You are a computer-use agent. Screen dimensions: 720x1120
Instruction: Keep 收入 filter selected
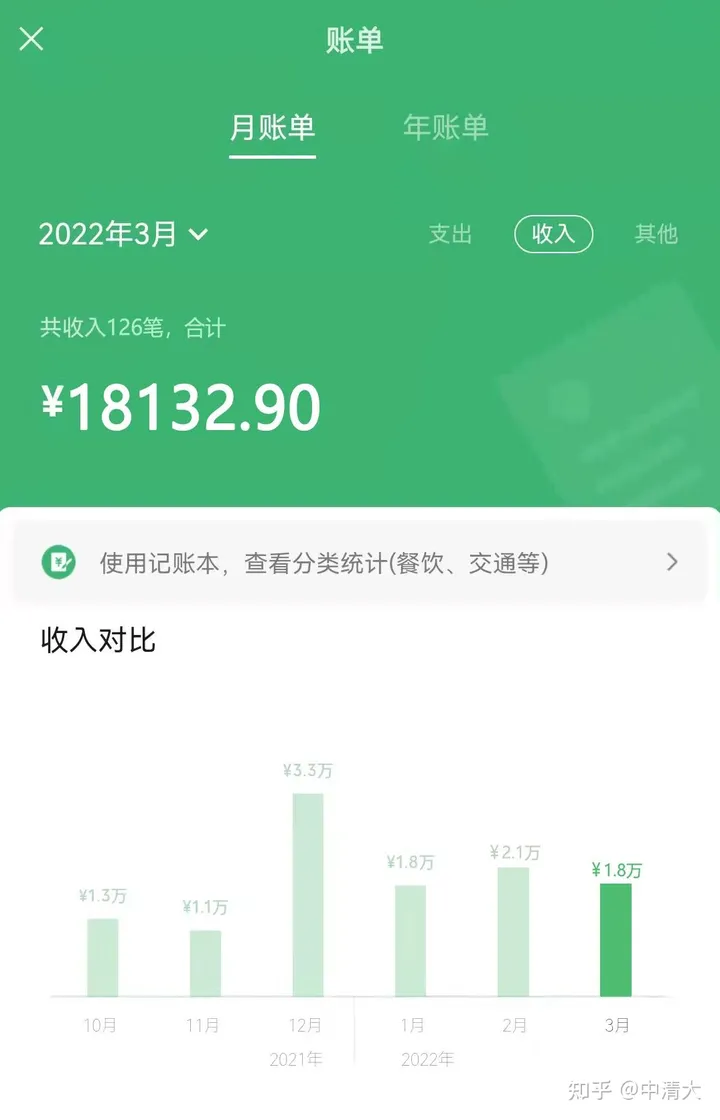[553, 234]
